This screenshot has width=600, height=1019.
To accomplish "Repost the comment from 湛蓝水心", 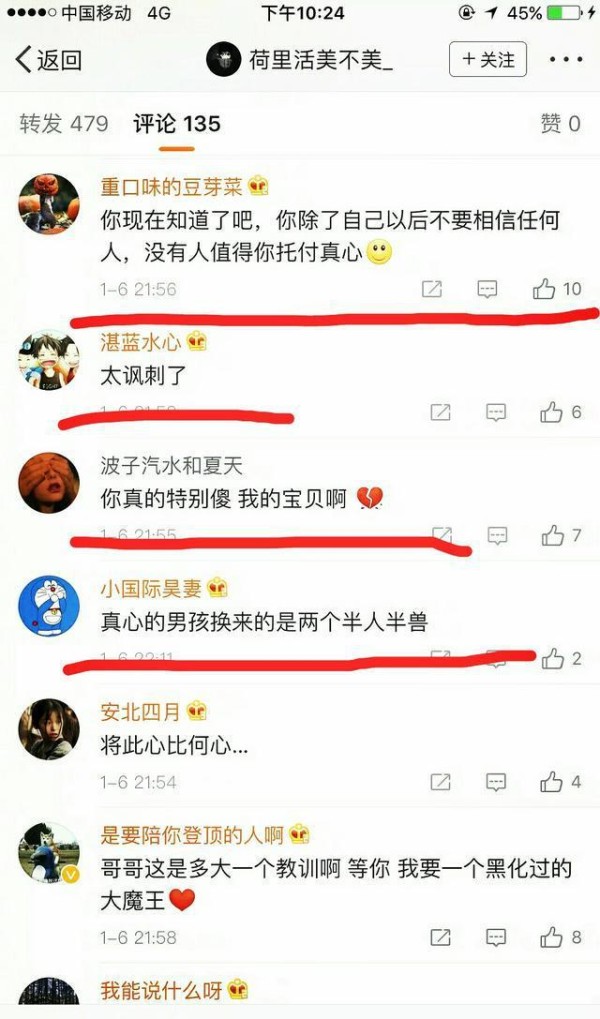I will [x=441, y=412].
